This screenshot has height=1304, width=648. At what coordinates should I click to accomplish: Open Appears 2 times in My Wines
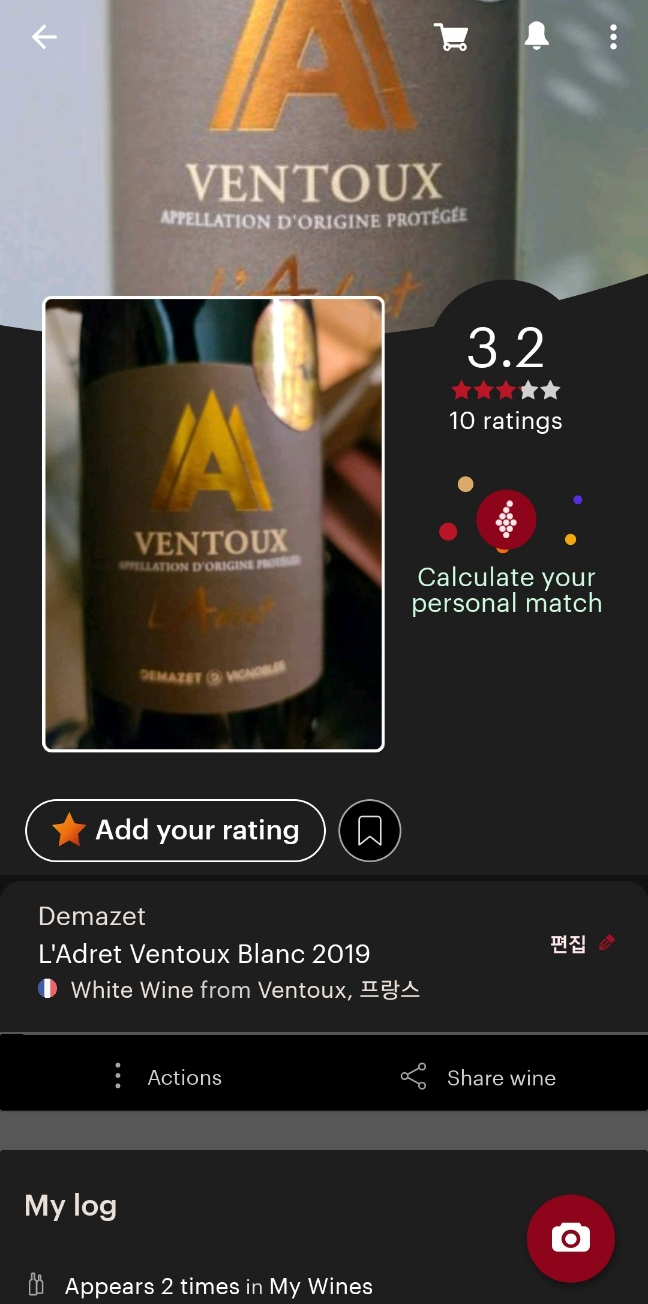pyautogui.click(x=218, y=1286)
